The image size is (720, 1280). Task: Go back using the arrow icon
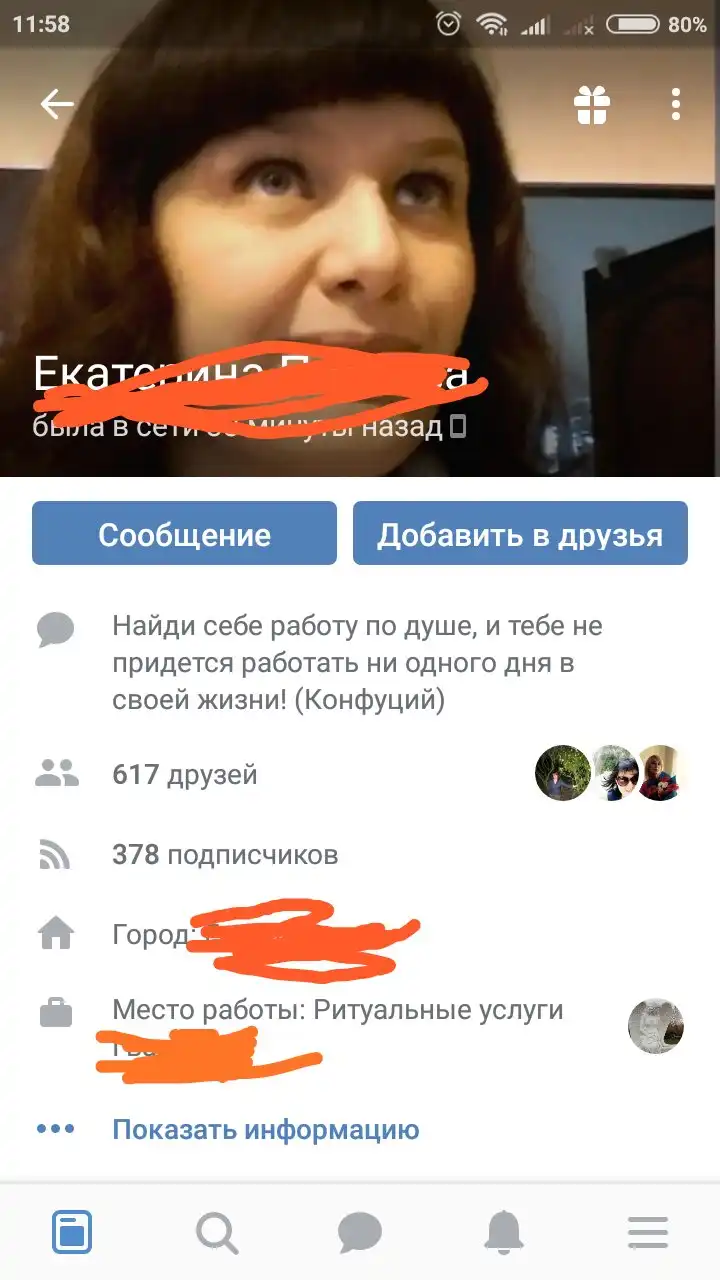(x=57, y=104)
